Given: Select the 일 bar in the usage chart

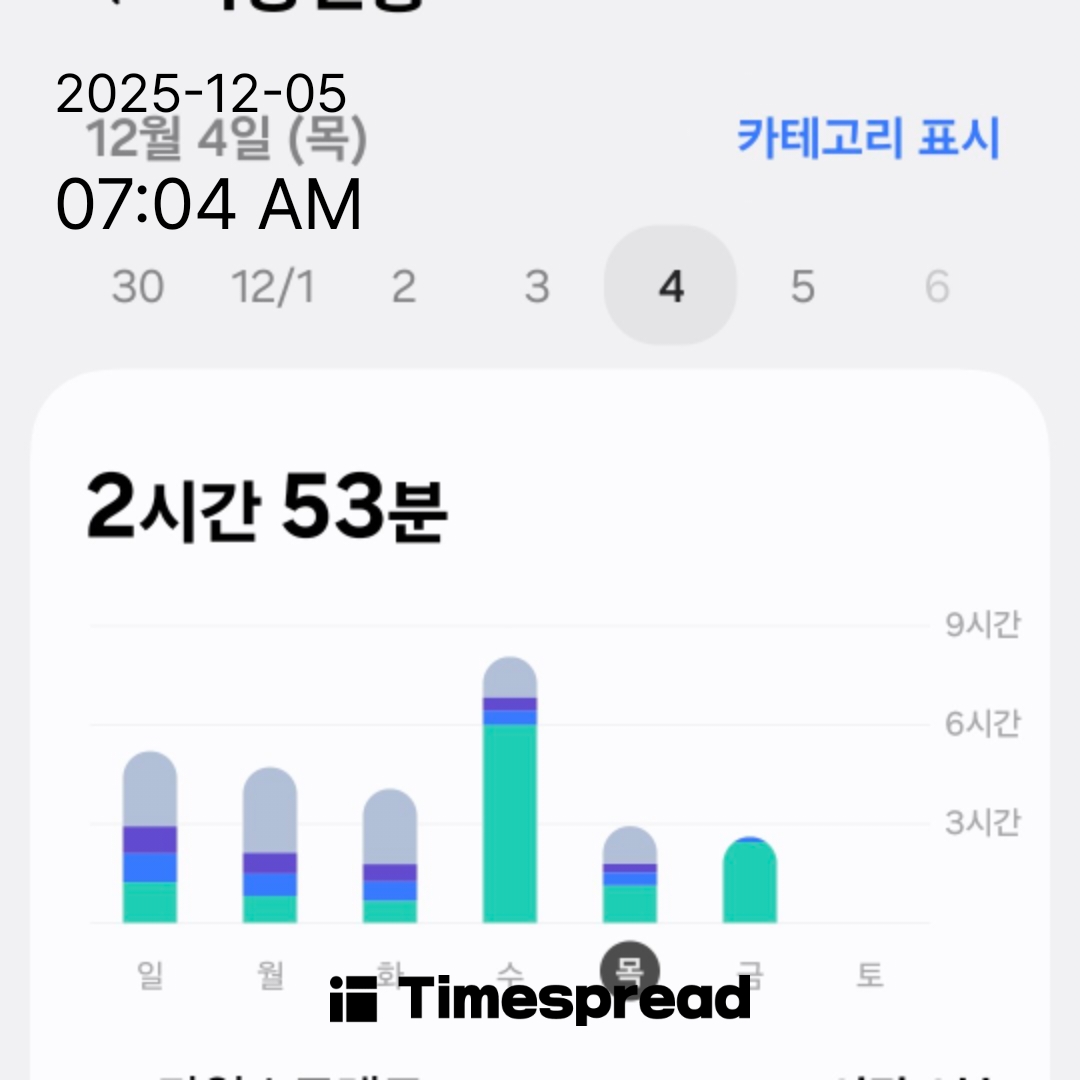Looking at the screenshot, I should coord(150,838).
